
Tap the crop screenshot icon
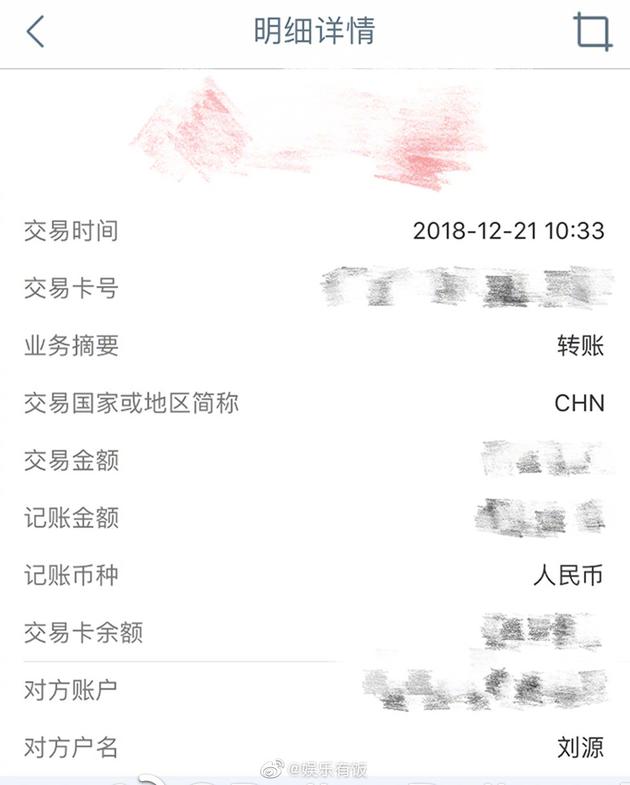pos(592,31)
